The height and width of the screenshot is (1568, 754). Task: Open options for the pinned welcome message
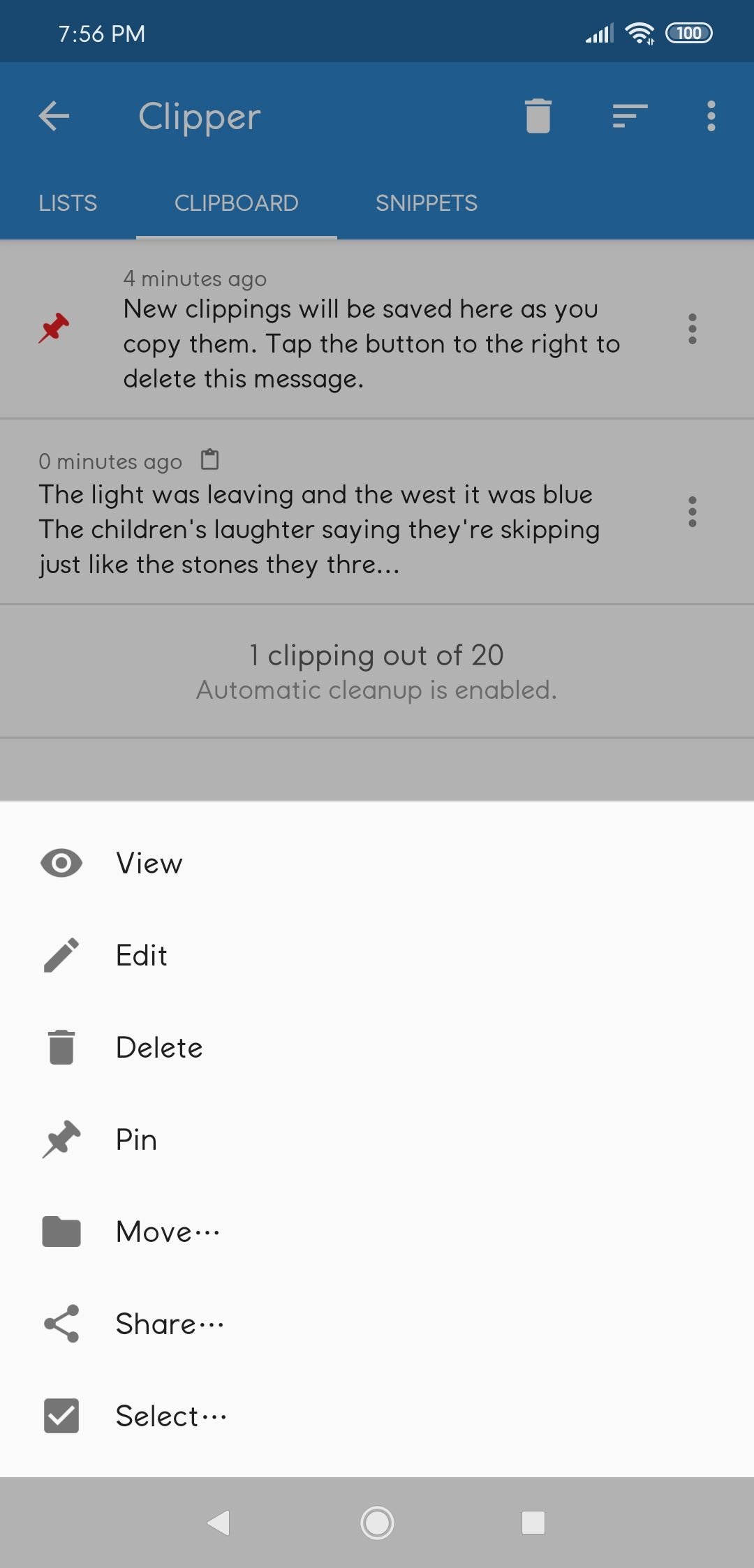pos(692,329)
